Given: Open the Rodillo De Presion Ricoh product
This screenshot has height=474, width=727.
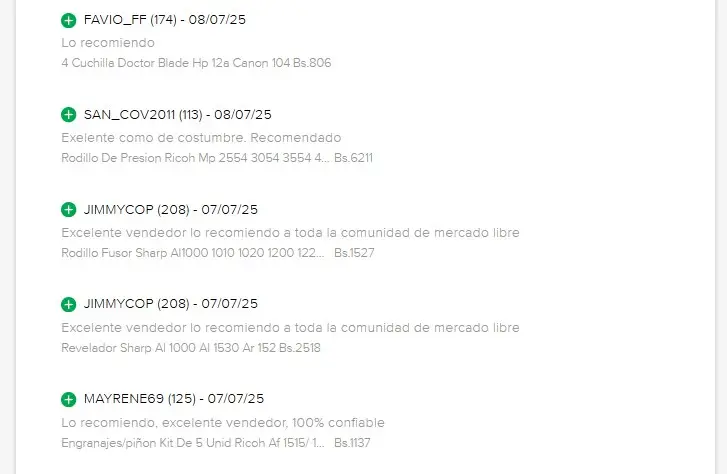Looking at the screenshot, I should coord(195,158).
